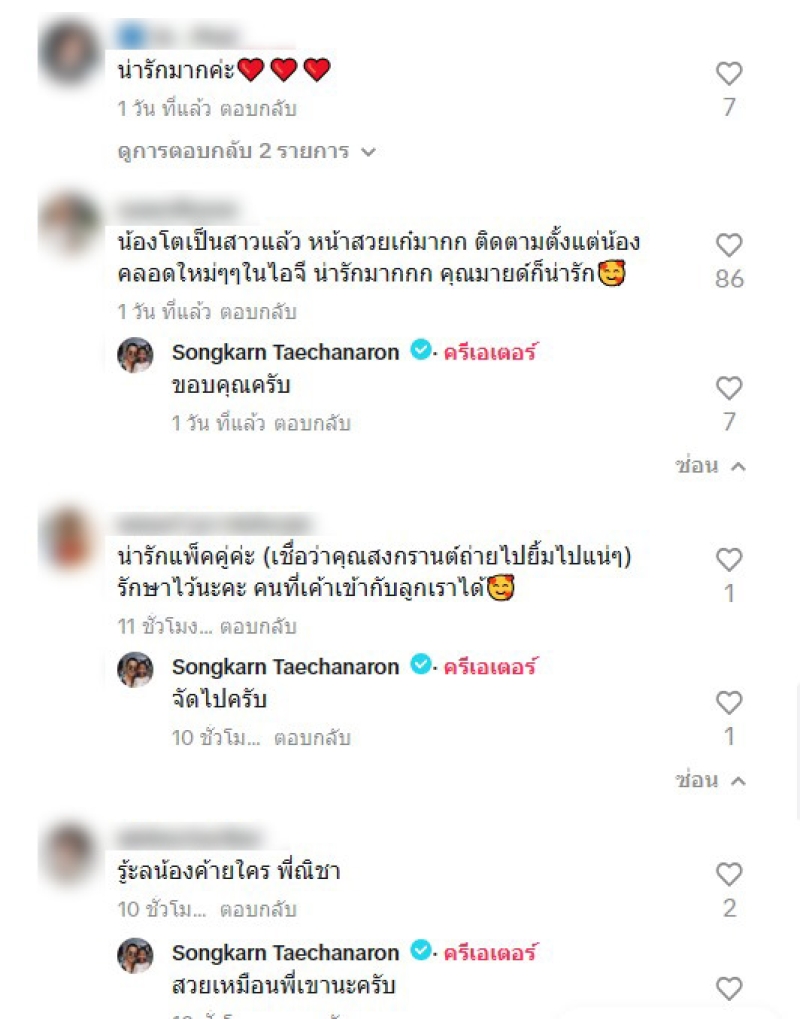Like the comment starting with น้องโตเป็นสาวแล้ว

(x=730, y=245)
